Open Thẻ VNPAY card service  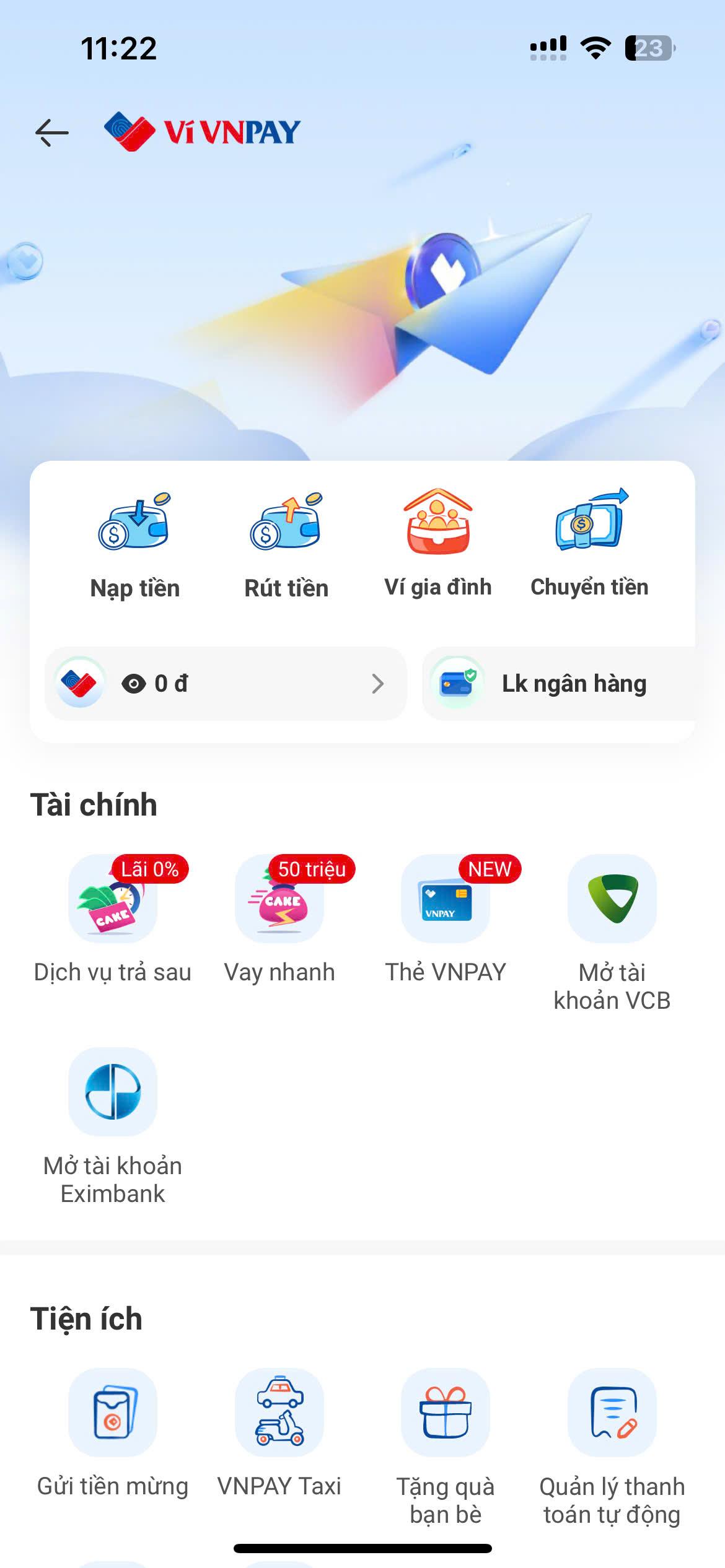click(446, 918)
